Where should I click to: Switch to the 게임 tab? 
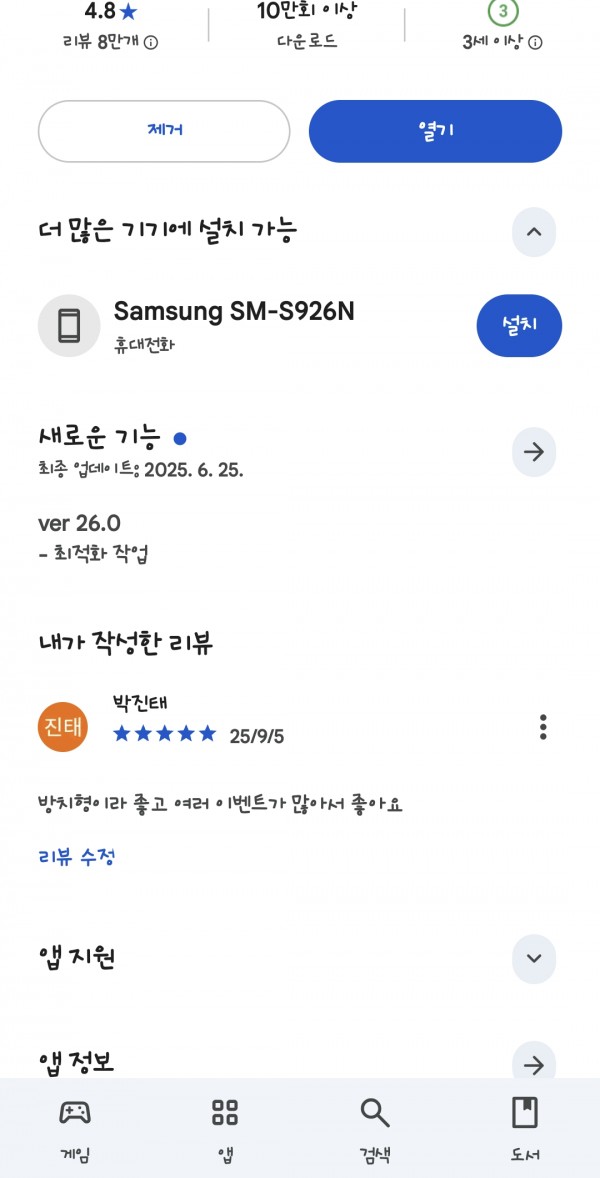click(x=75, y=1128)
